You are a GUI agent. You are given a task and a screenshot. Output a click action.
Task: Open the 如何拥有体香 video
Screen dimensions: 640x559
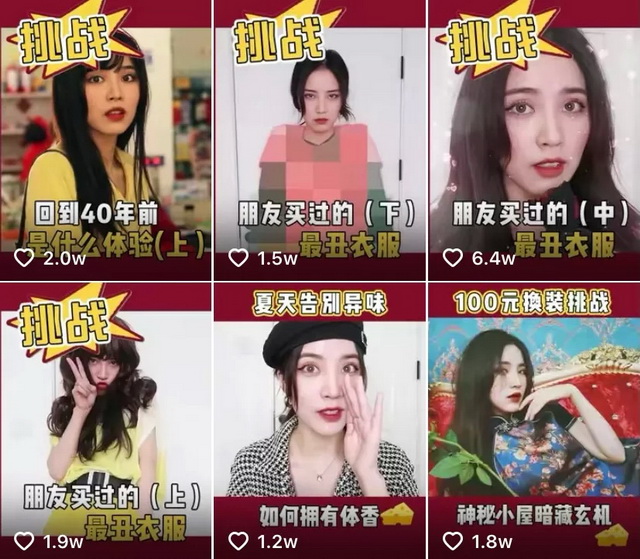pyautogui.click(x=319, y=420)
